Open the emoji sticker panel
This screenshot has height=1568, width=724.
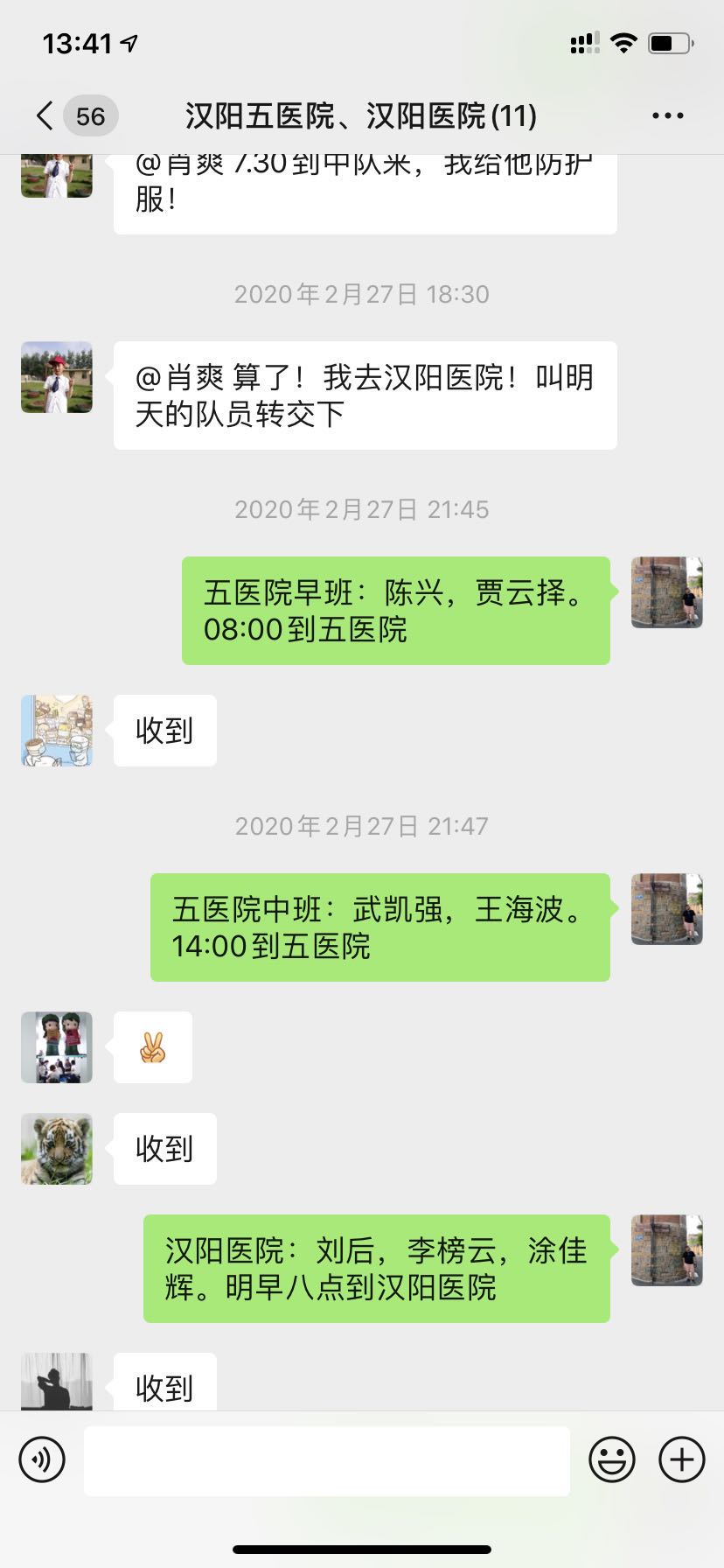tap(611, 1459)
